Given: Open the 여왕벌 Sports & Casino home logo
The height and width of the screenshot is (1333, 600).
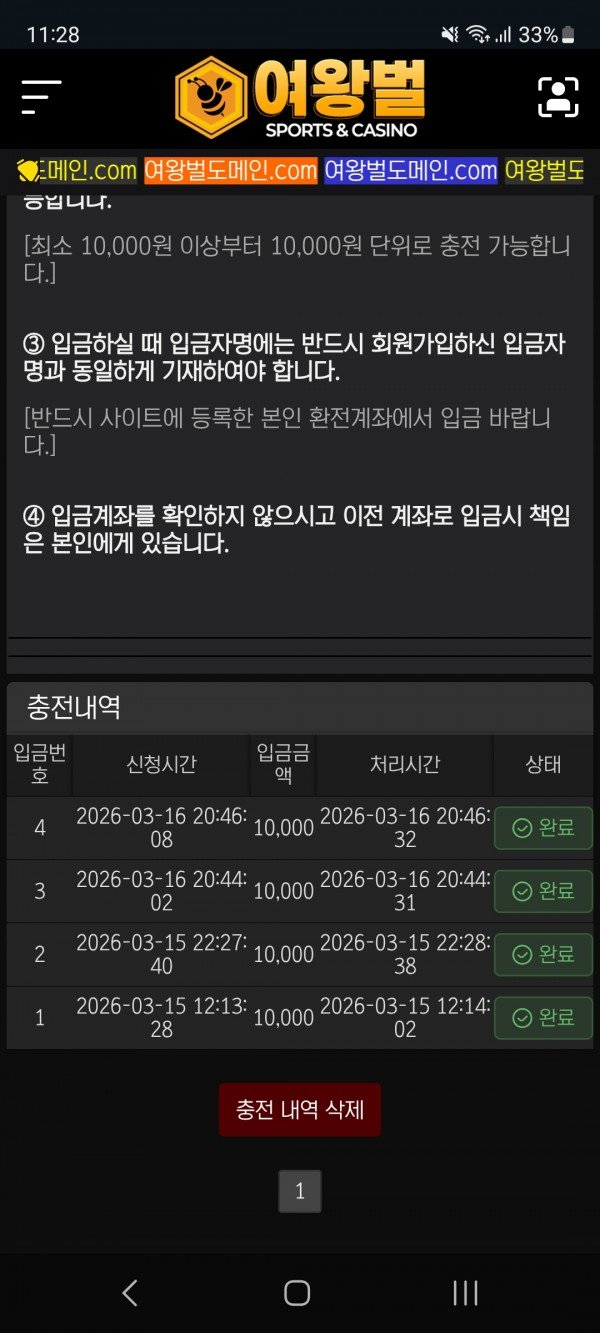Looking at the screenshot, I should pyautogui.click(x=300, y=97).
